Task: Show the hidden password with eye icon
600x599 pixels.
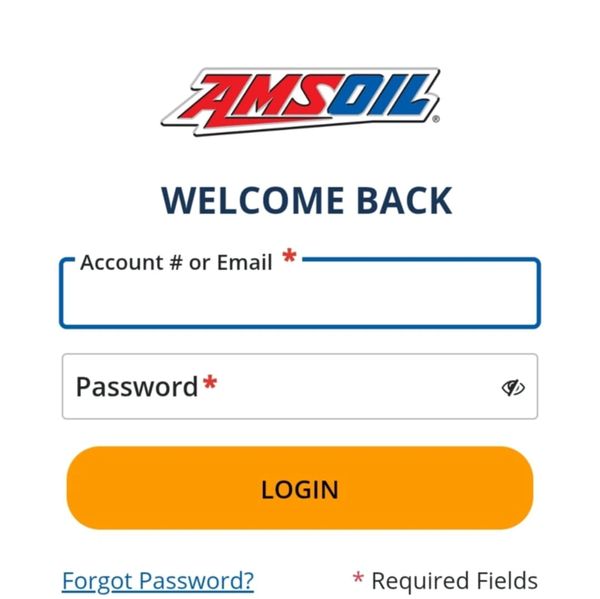Action: coord(513,388)
